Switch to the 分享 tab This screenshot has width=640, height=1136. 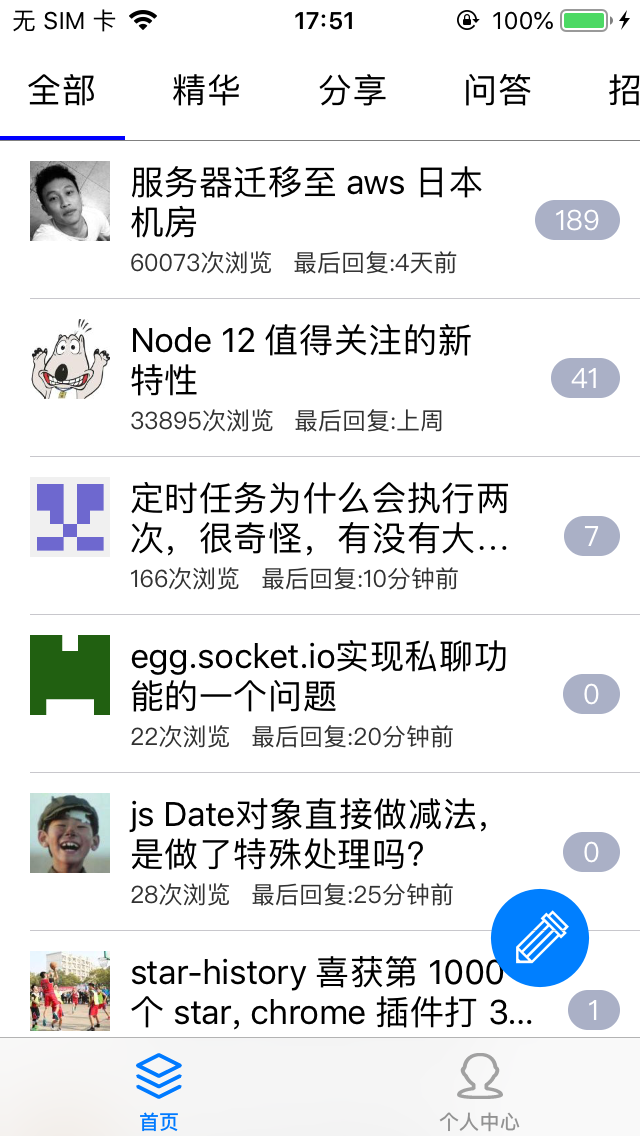[x=352, y=91]
